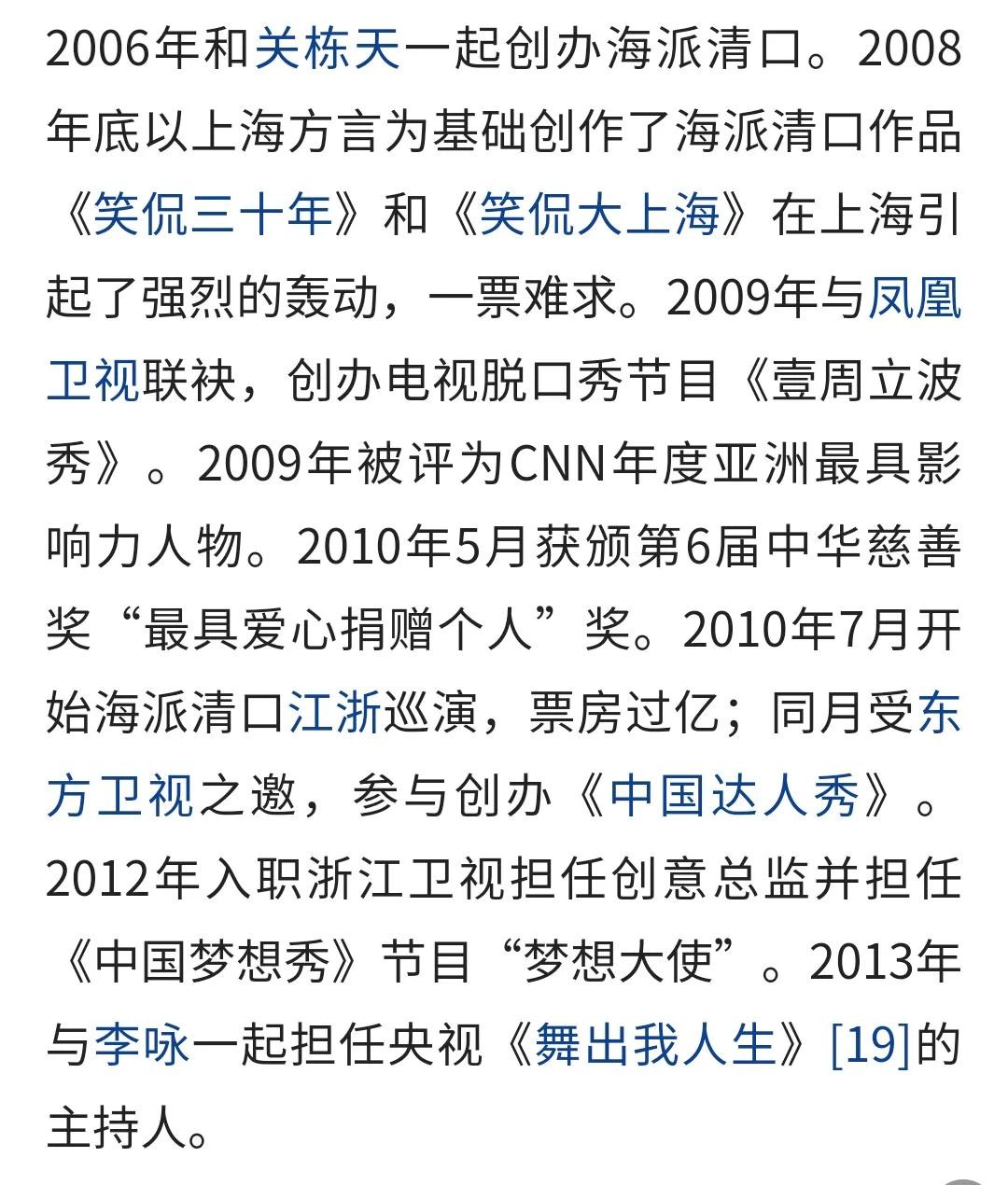This screenshot has height=1185, width=1008.
Task: Follow the 《笑侃大上海》 link
Action: pos(599,216)
